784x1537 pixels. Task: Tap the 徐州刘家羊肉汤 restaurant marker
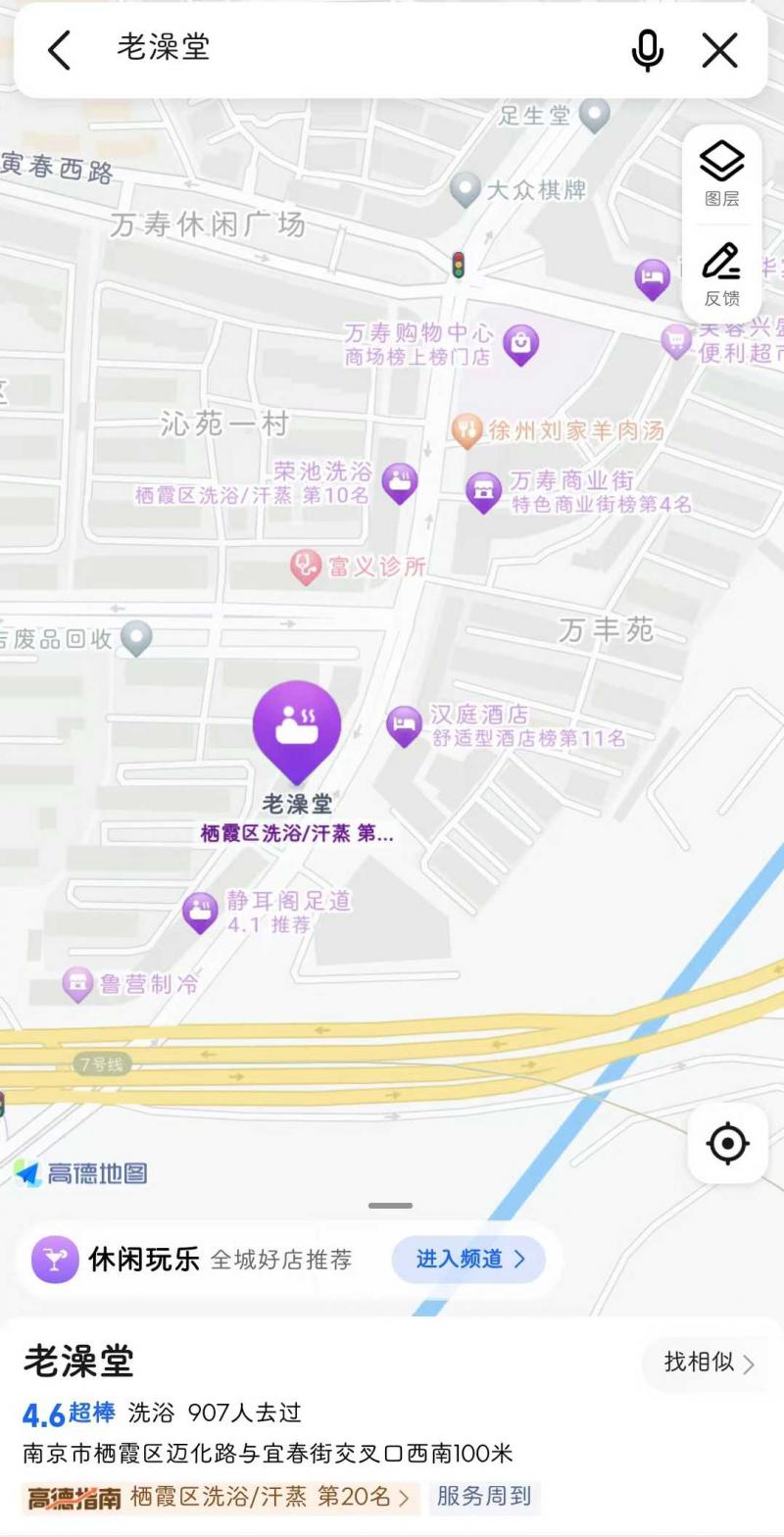466,427
